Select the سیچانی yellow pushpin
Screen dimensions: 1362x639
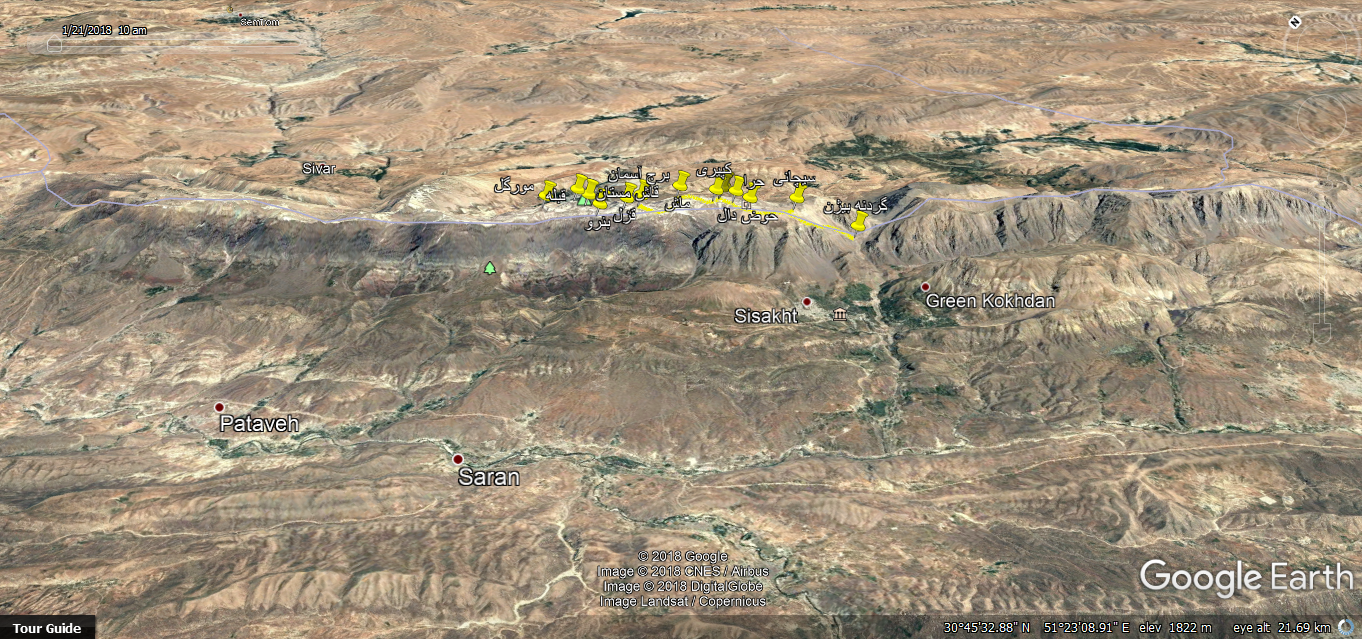pyautogui.click(x=797, y=195)
